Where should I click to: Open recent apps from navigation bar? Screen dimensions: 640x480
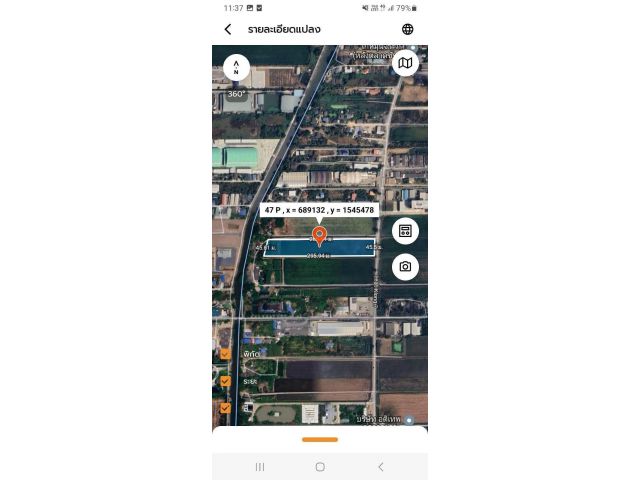[260, 467]
